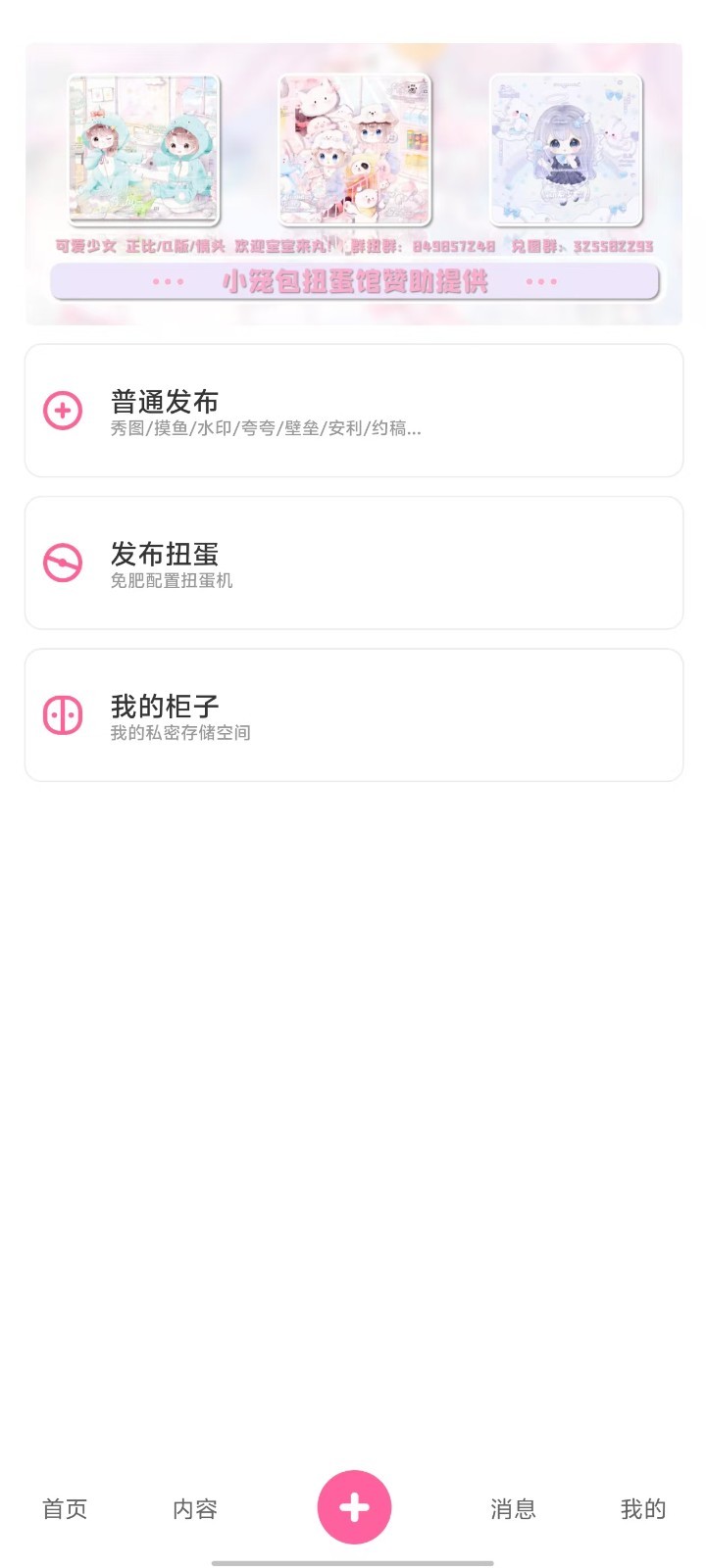Click the leftmost cute girl artwork thumbnail

click(x=147, y=149)
